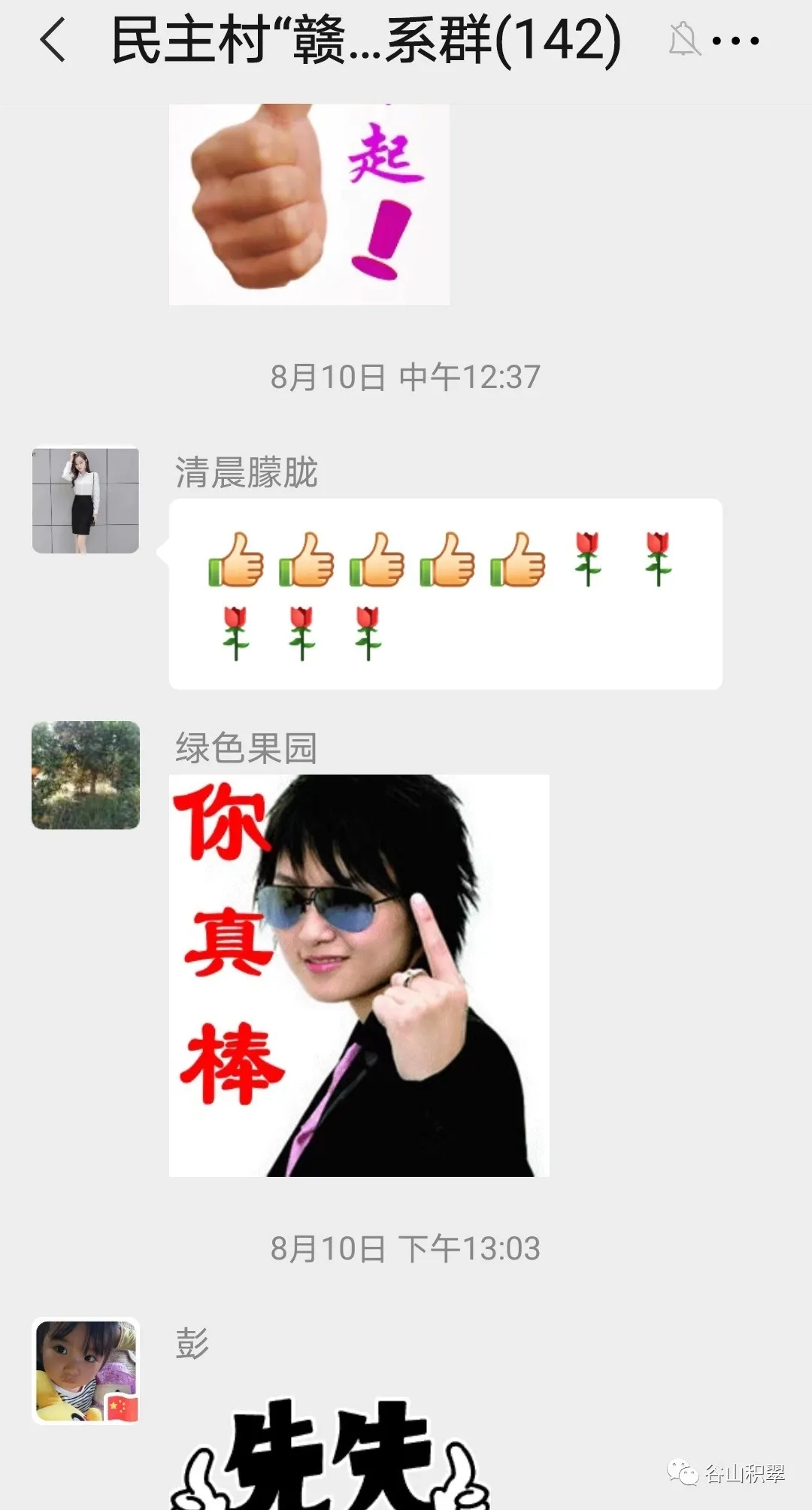The width and height of the screenshot is (812, 1510).
Task: View the 你真棒 sticker from 绿色果园
Action: pos(359,975)
